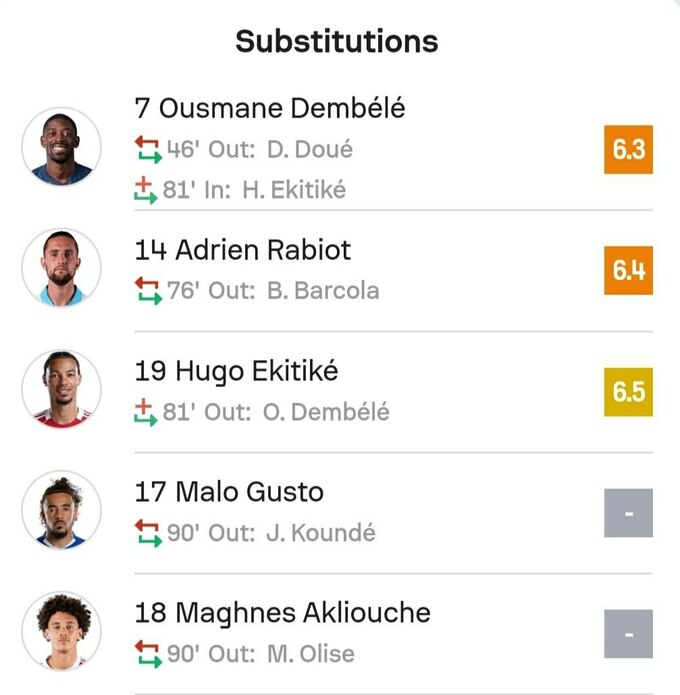Open Ousmane Dembélé's player details
The height and width of the screenshot is (695, 680).
(270, 108)
